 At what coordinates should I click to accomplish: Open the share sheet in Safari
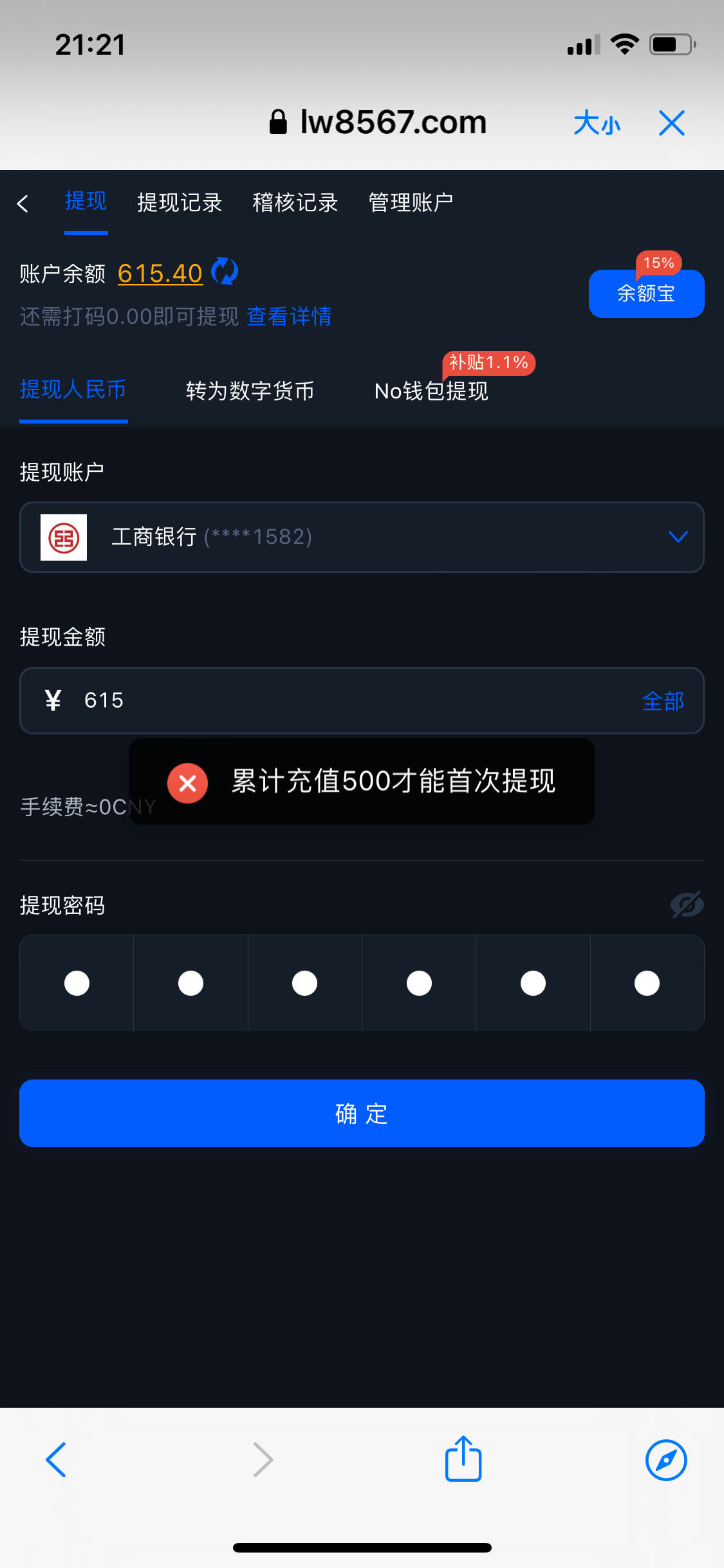463,1459
